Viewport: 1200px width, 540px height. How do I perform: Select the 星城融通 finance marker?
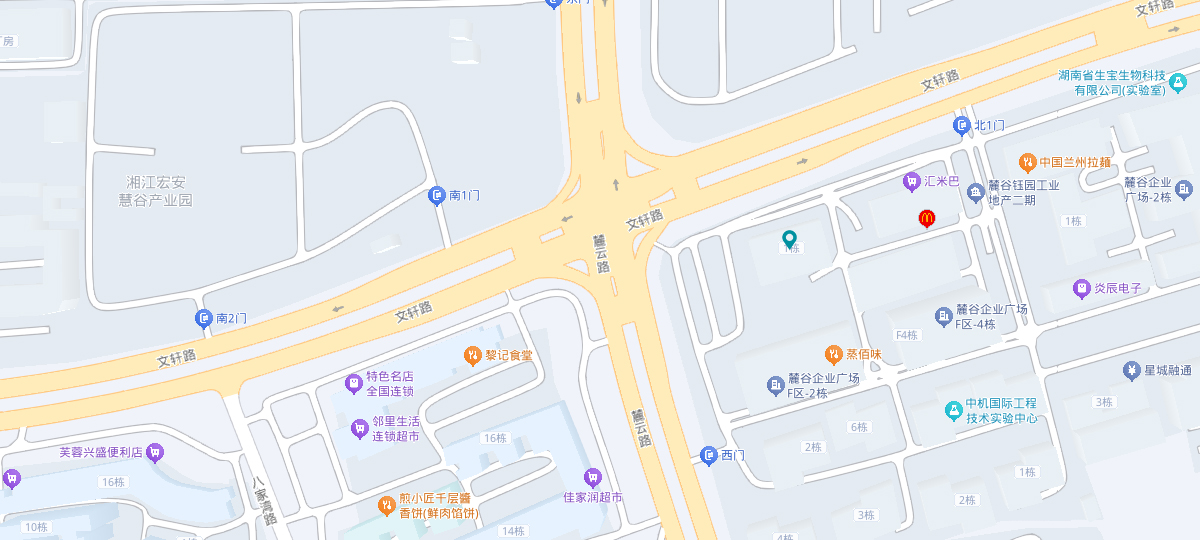pos(1132,371)
